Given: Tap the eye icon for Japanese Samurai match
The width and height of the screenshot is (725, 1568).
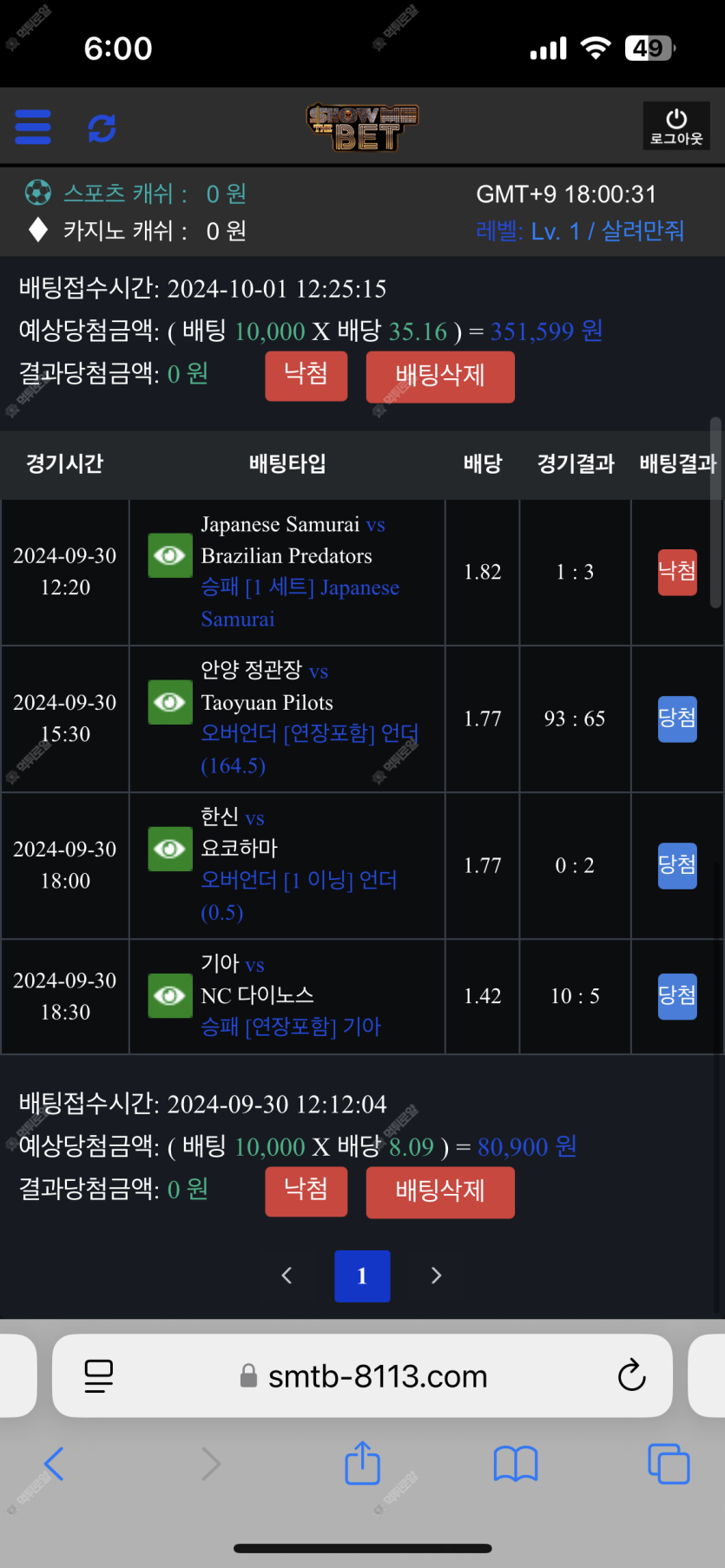Looking at the screenshot, I should point(170,555).
